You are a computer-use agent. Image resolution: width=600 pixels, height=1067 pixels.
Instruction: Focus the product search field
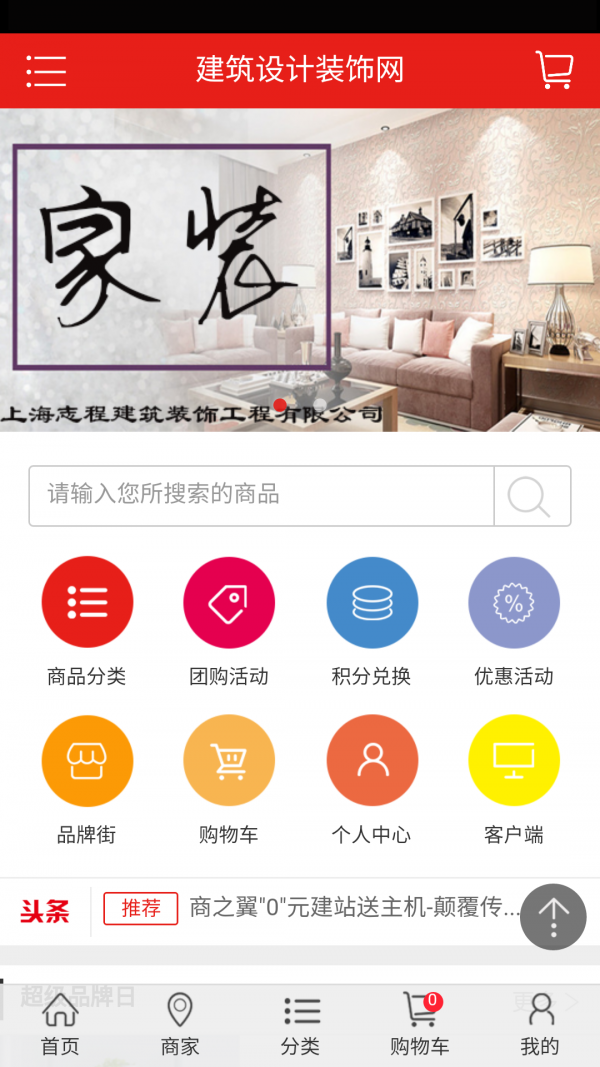[262, 495]
